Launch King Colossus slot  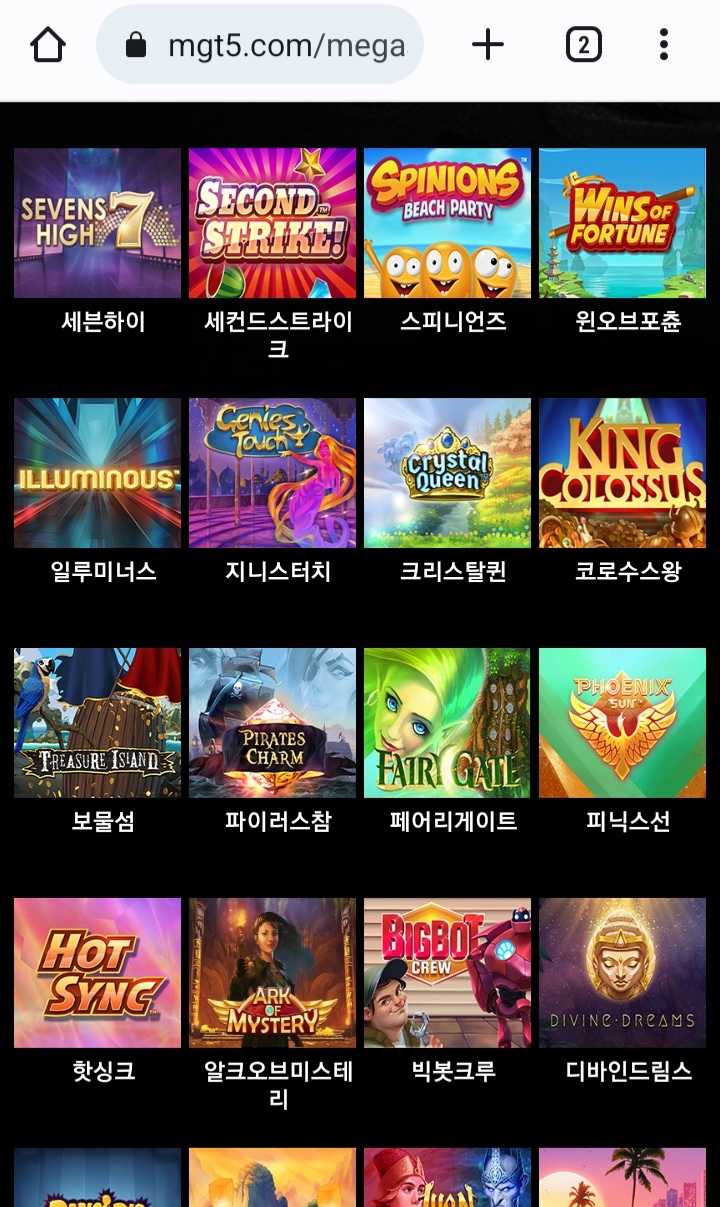click(622, 473)
